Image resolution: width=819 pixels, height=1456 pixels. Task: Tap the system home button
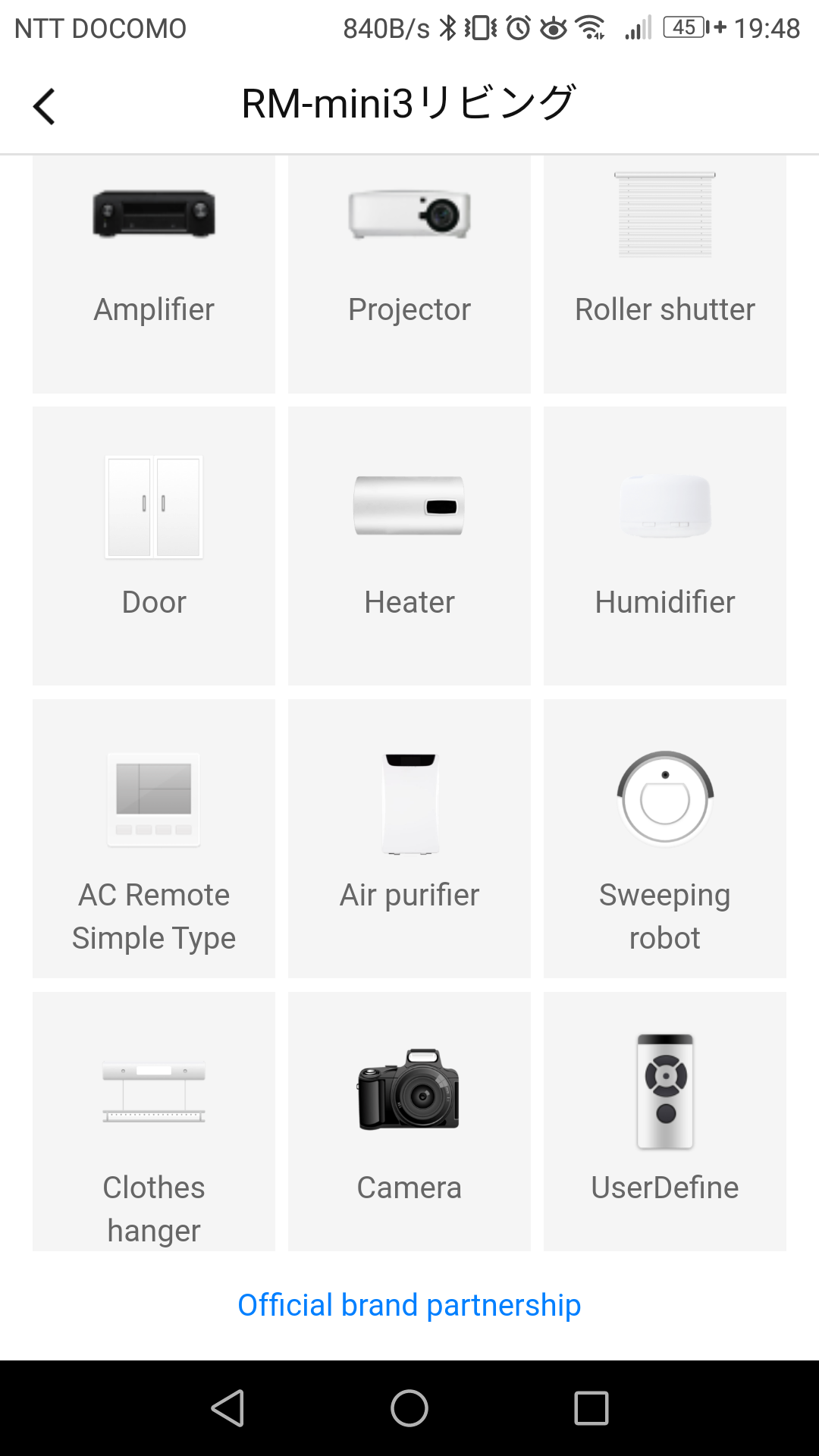click(409, 1408)
